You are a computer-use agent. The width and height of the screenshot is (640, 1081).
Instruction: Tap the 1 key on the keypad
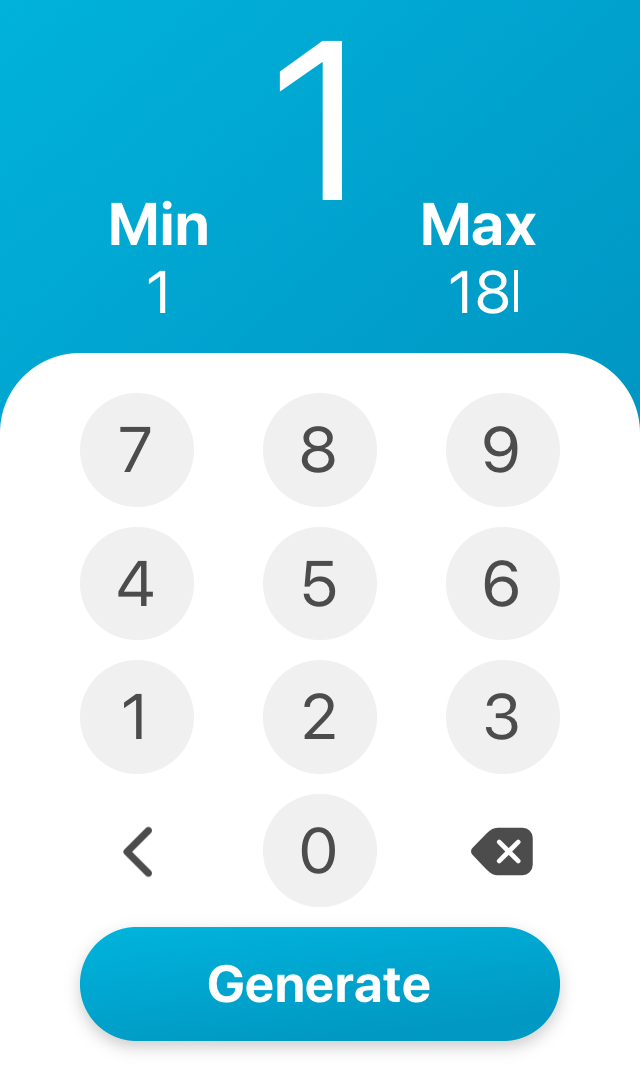[136, 717]
